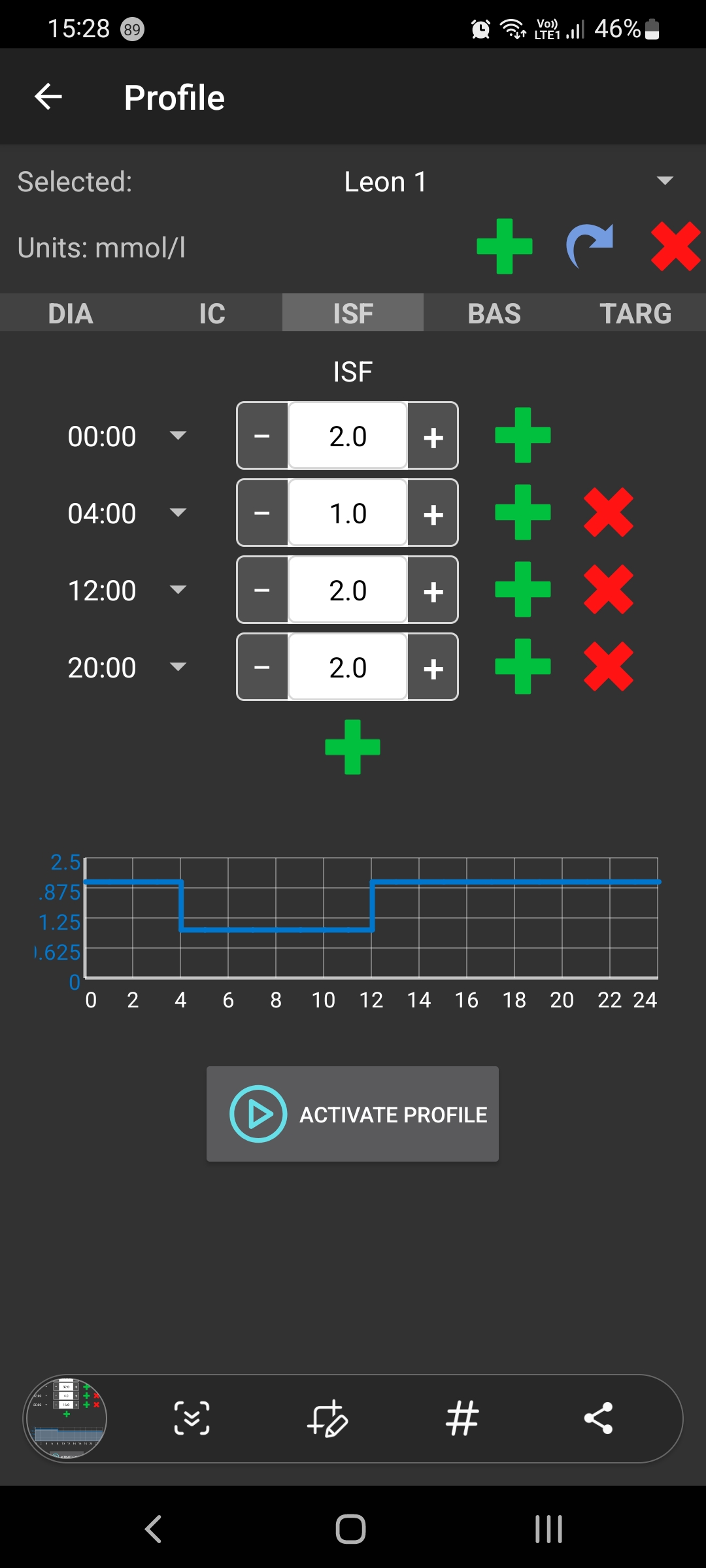
Task: Add a new time block after 00:00
Action: pyautogui.click(x=521, y=436)
